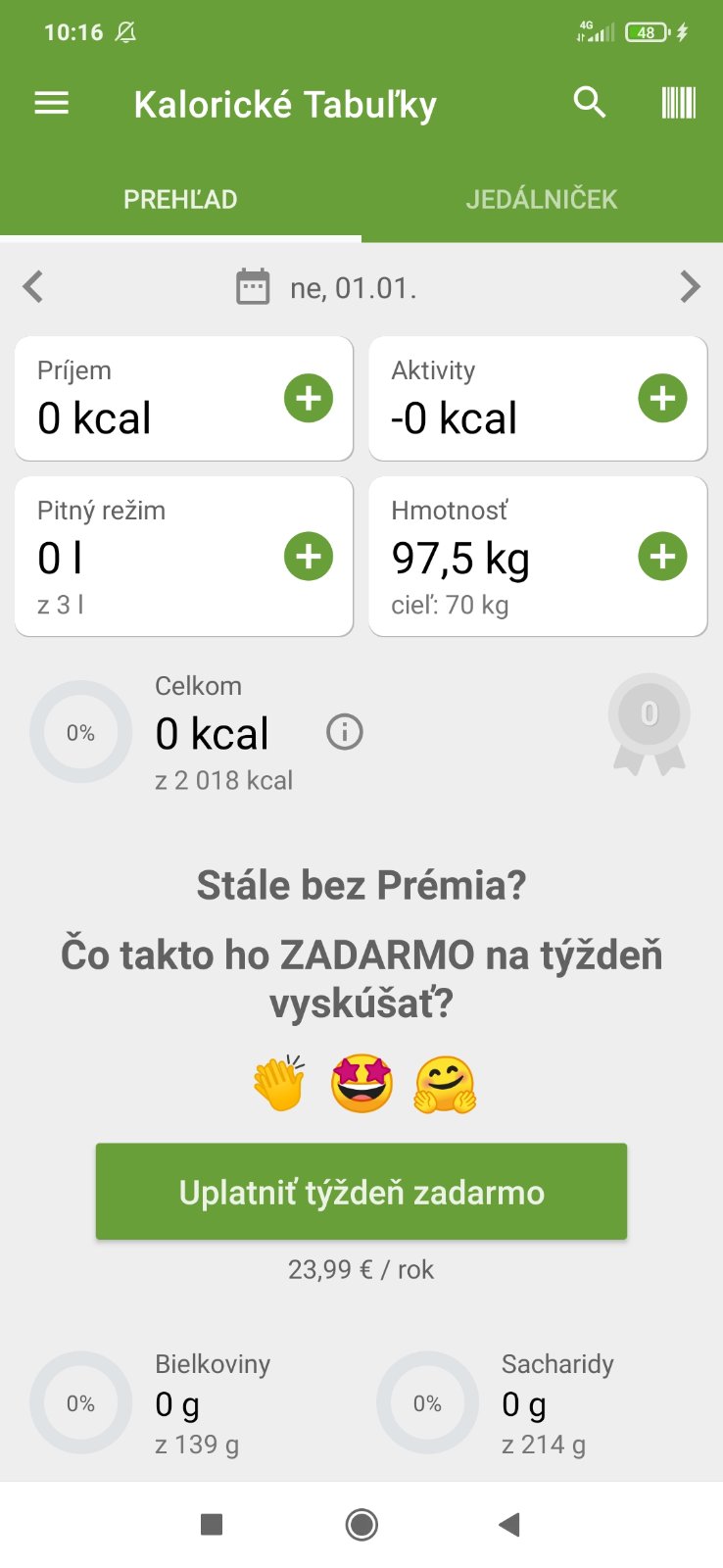Screen dimensions: 723x1568
Task: Launch the barcode scanner
Action: (x=678, y=103)
